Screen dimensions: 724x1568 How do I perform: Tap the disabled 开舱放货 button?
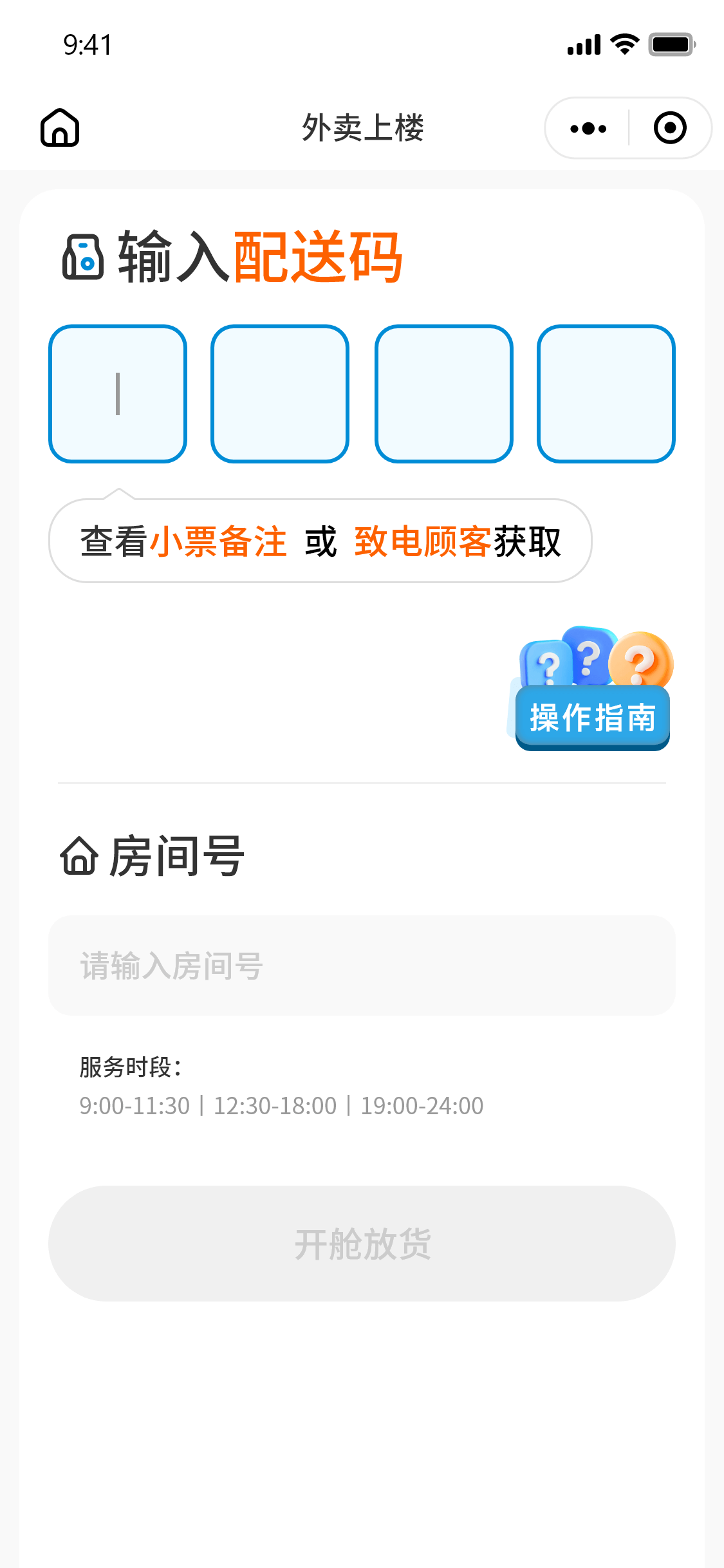(x=362, y=1243)
